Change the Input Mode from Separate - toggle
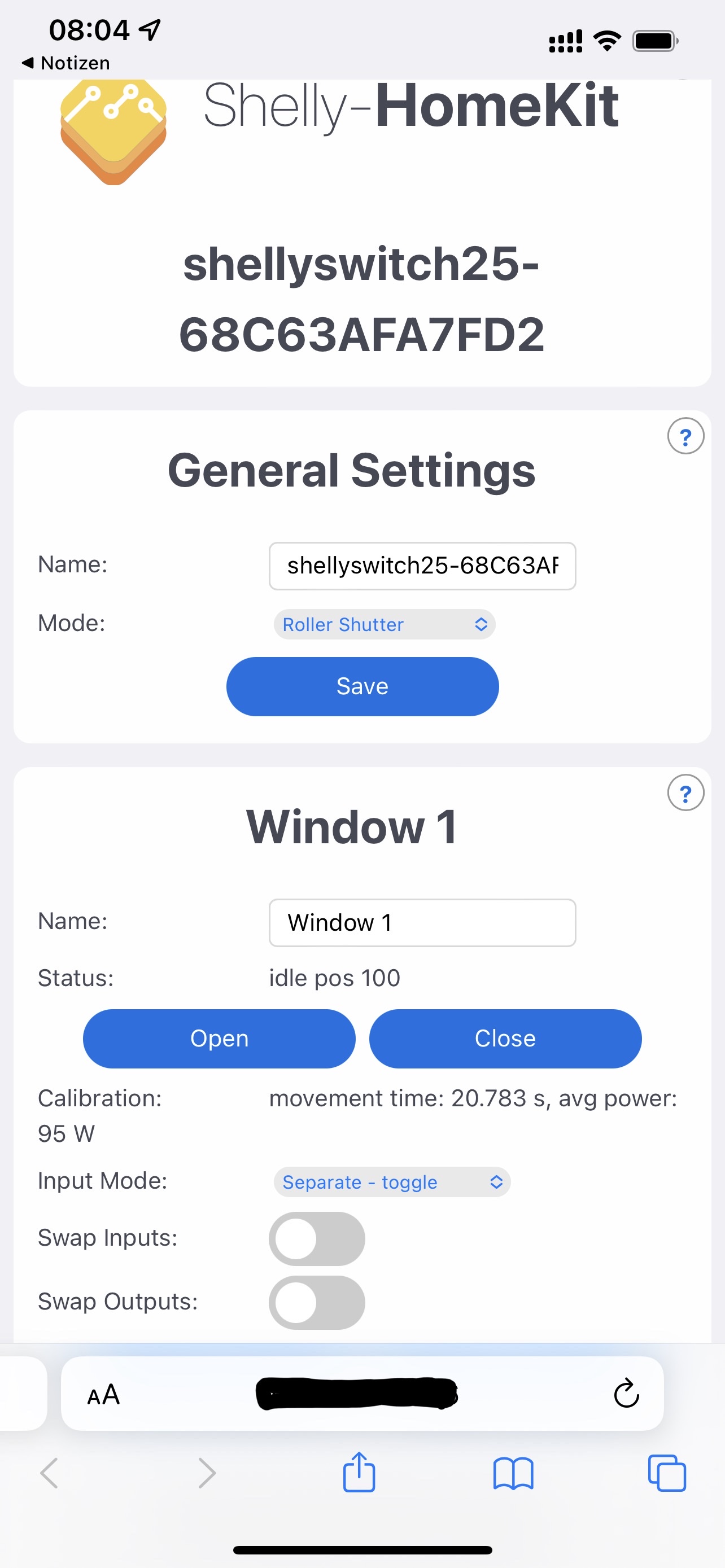The image size is (725, 1568). (392, 1181)
